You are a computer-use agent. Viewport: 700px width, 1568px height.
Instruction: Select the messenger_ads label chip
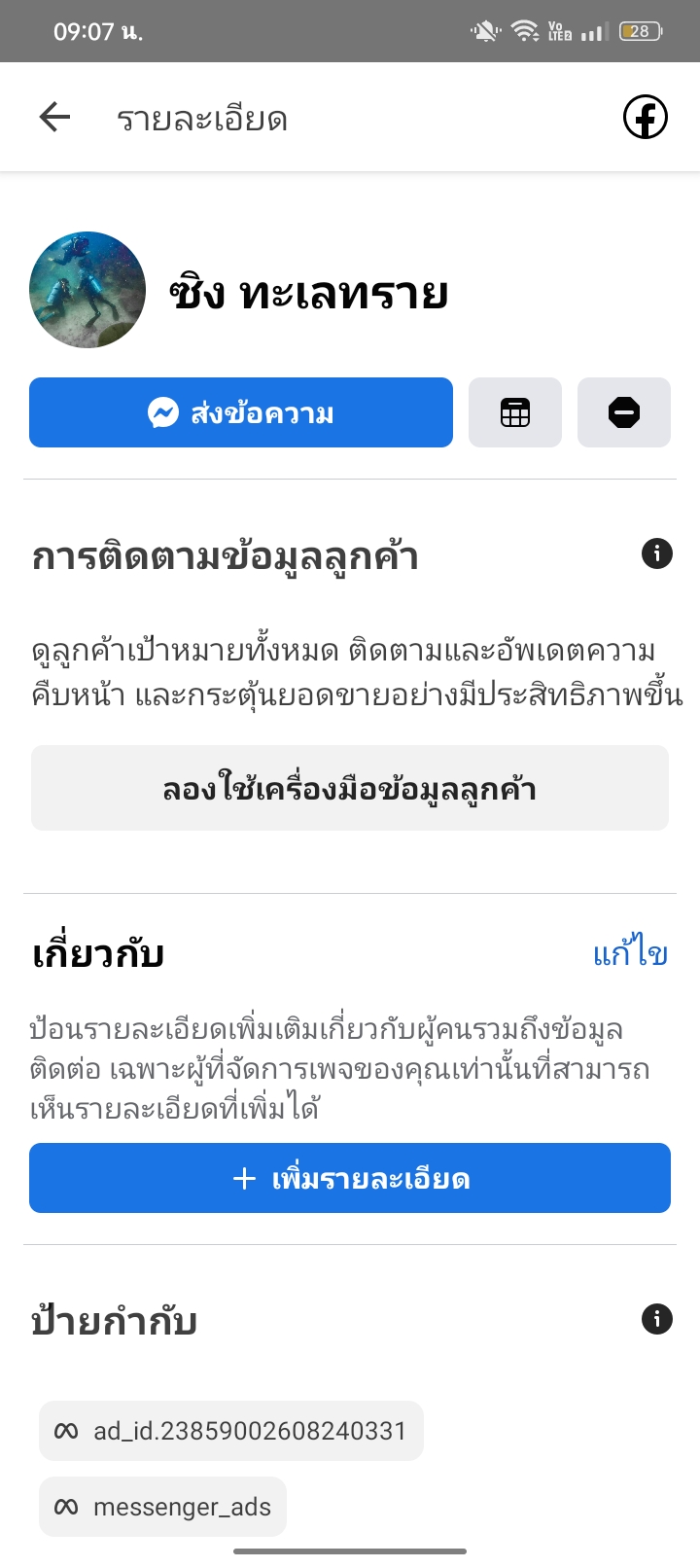(x=163, y=1507)
